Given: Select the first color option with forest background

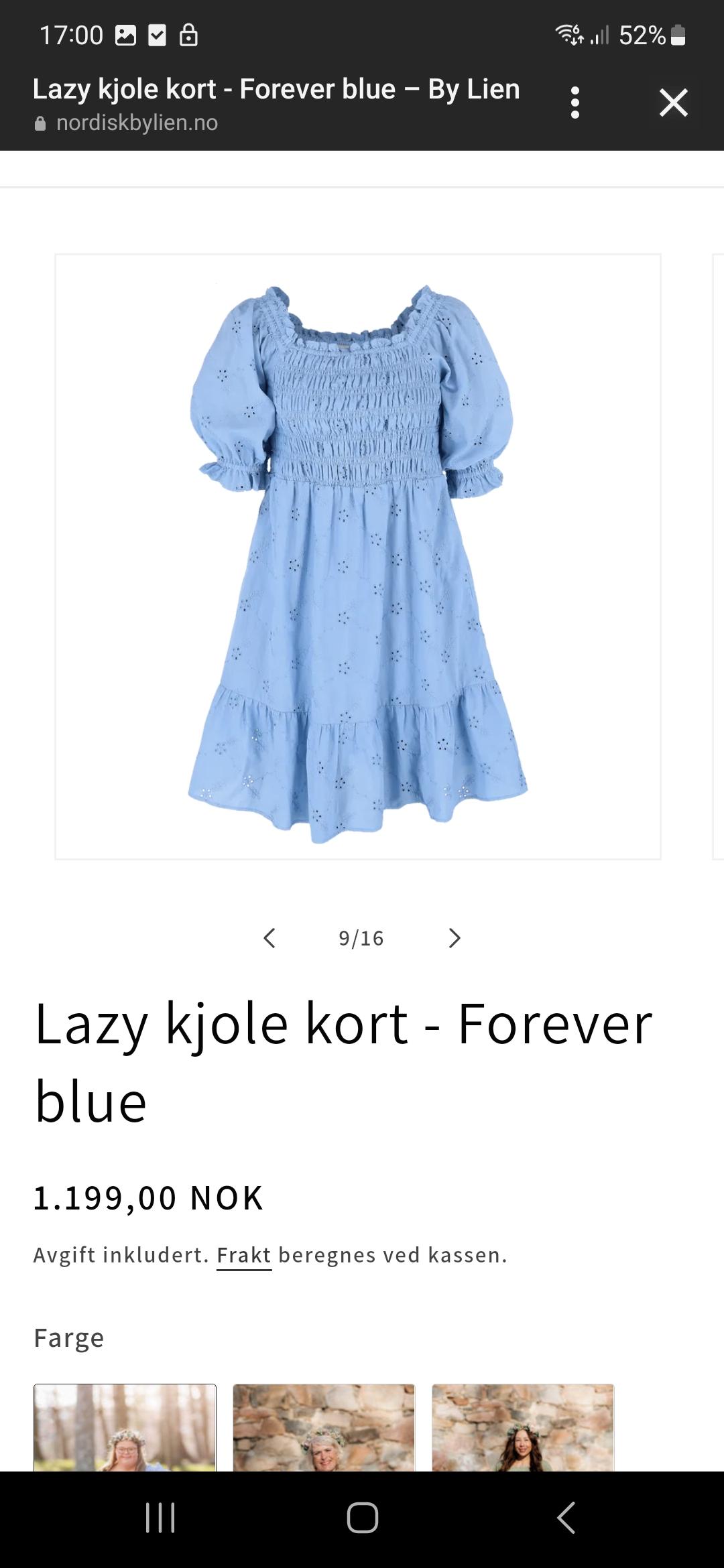Looking at the screenshot, I should [x=125, y=1427].
